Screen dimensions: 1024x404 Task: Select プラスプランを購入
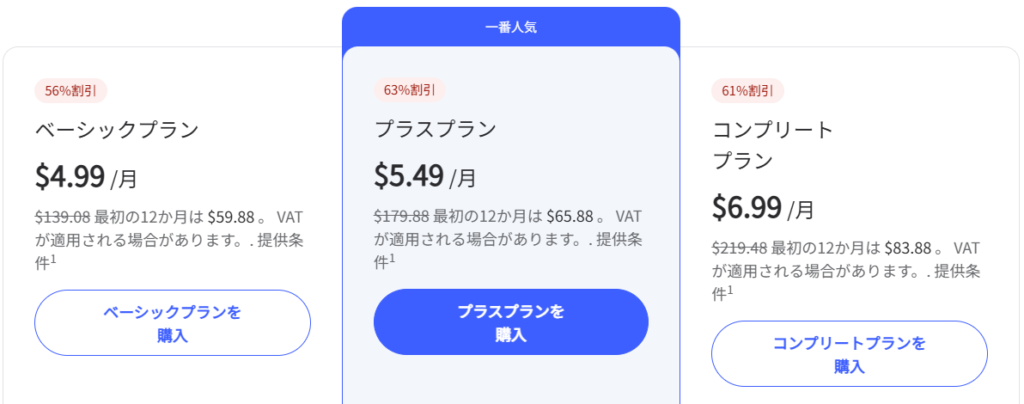(x=511, y=322)
